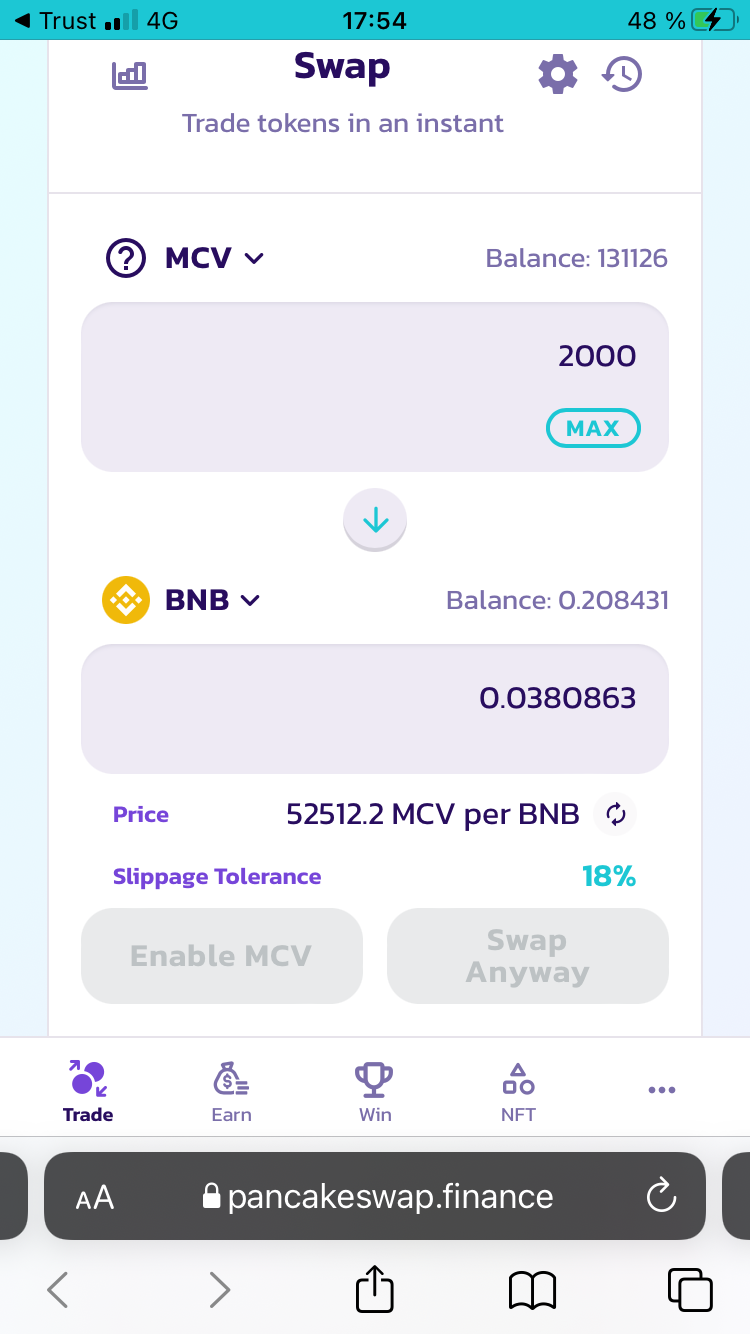
Task: View recent transactions history
Action: point(622,75)
